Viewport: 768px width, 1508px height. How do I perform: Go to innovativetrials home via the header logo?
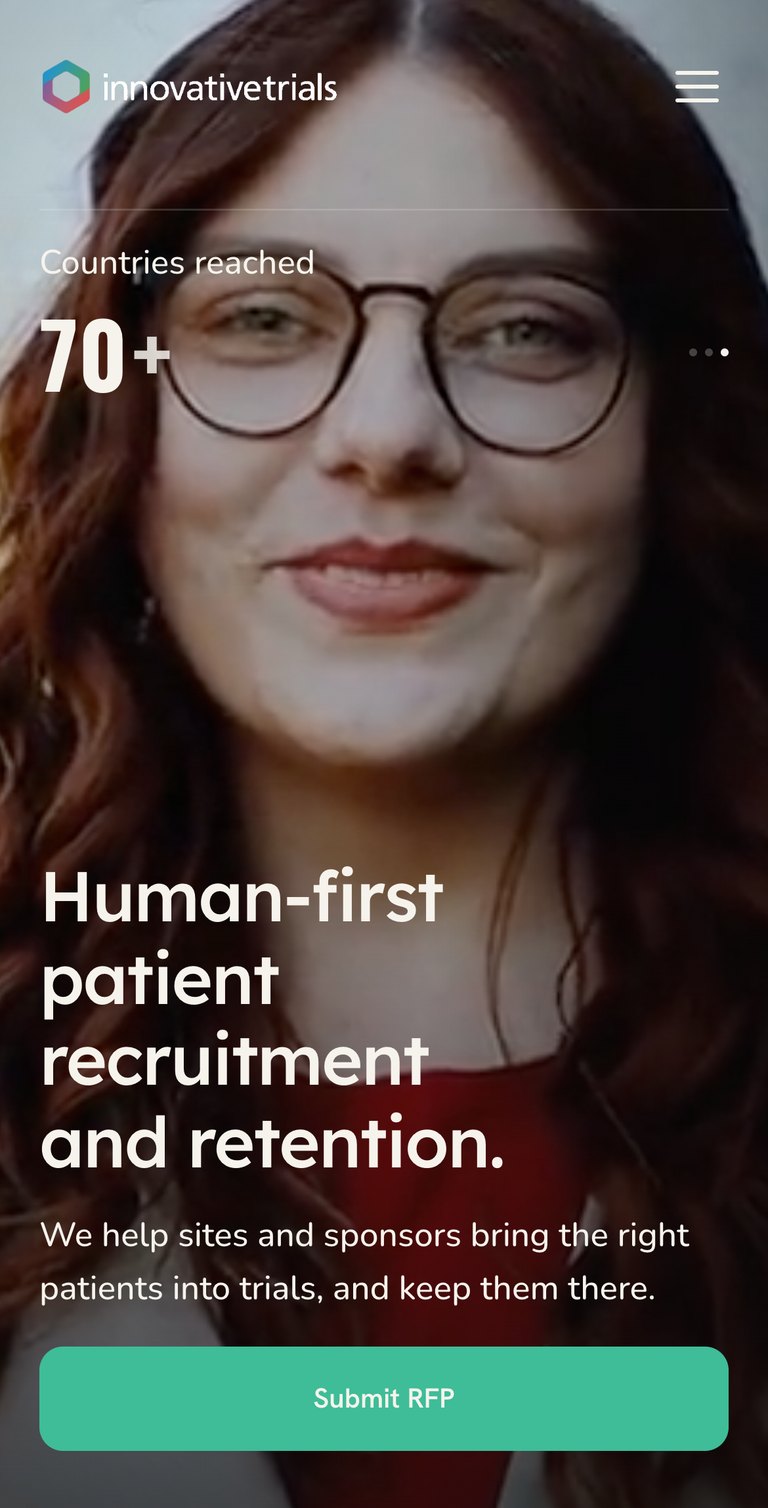pos(189,87)
